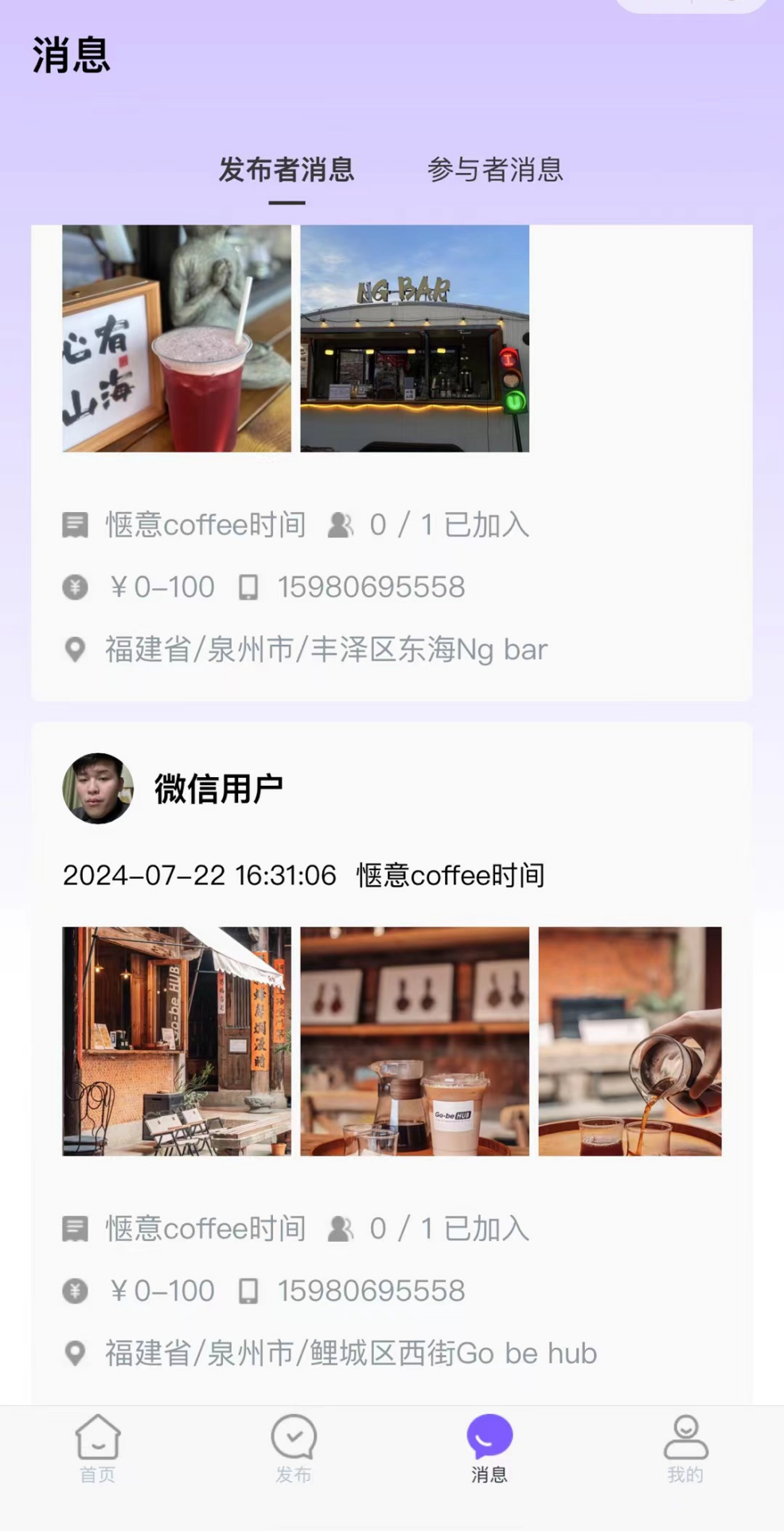Open the coffee pouring photo

(x=630, y=1041)
